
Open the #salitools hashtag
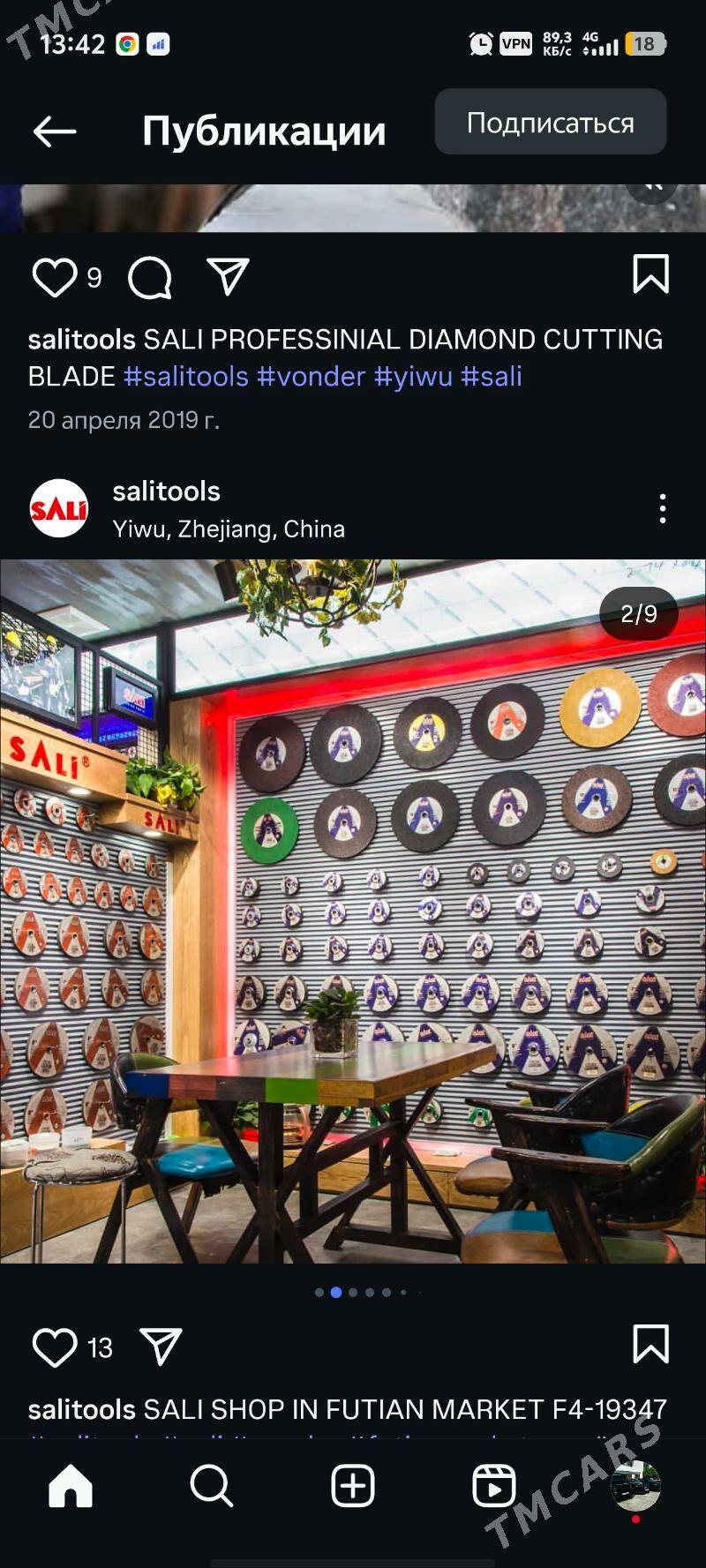tap(186, 377)
